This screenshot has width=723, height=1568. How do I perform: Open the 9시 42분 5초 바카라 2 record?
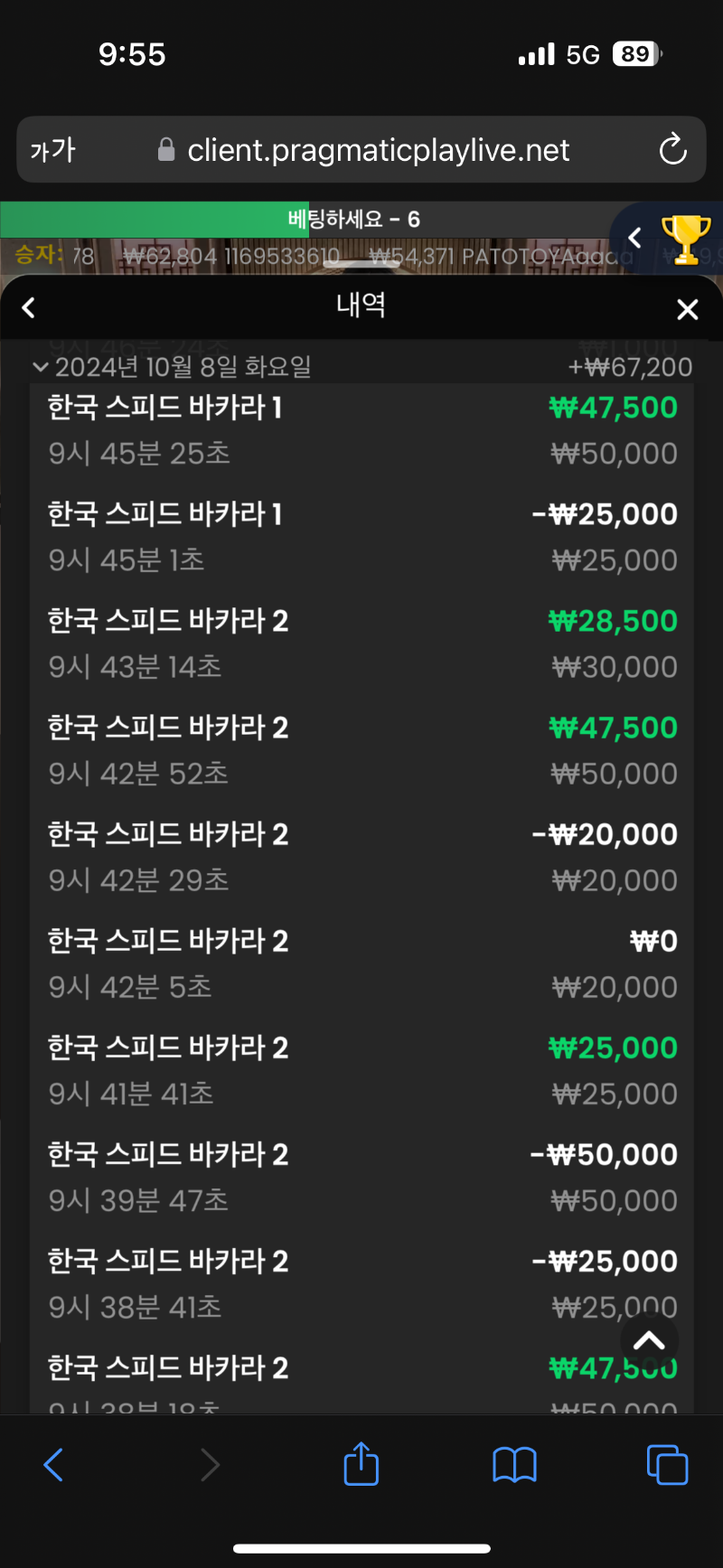tap(361, 963)
